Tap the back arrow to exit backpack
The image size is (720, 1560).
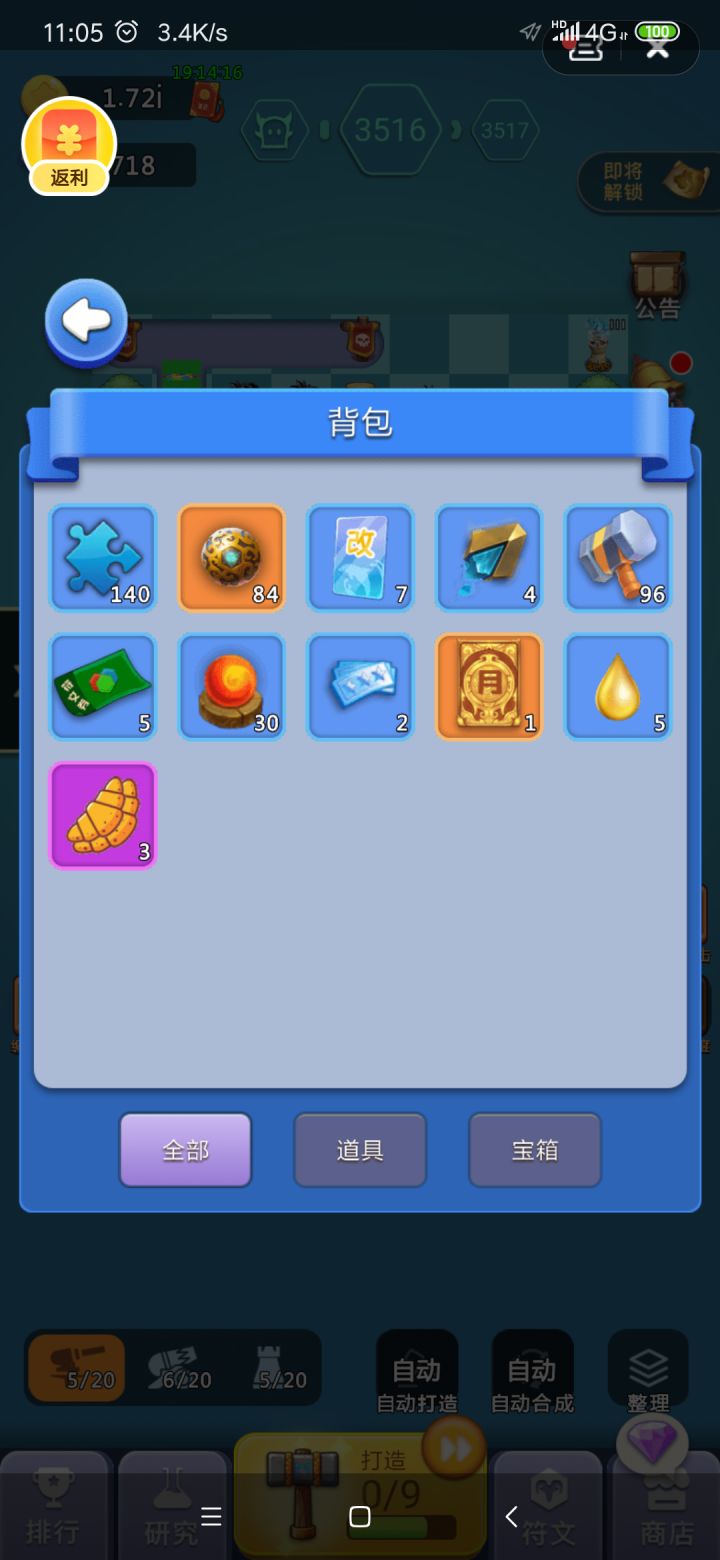[85, 318]
